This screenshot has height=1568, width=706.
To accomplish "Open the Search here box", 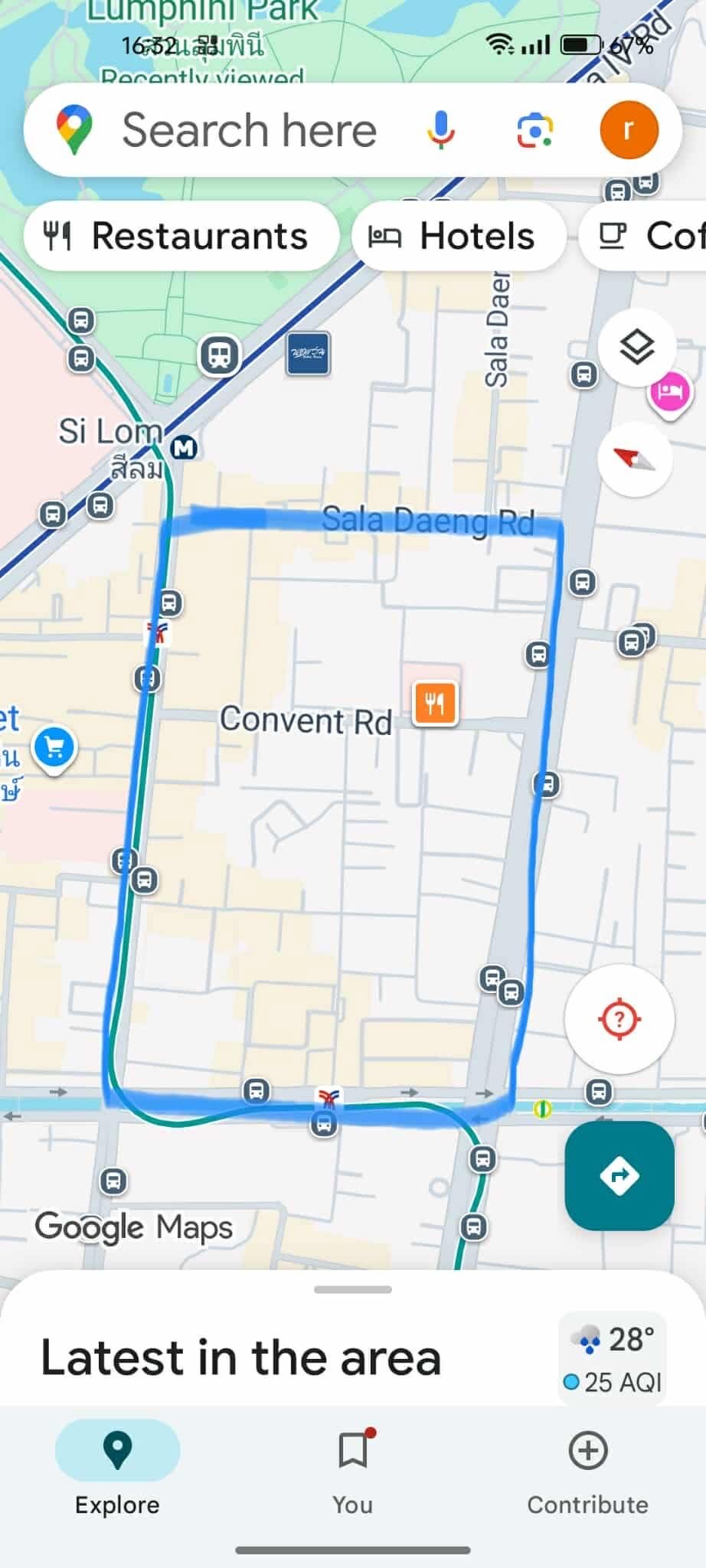I will [249, 130].
